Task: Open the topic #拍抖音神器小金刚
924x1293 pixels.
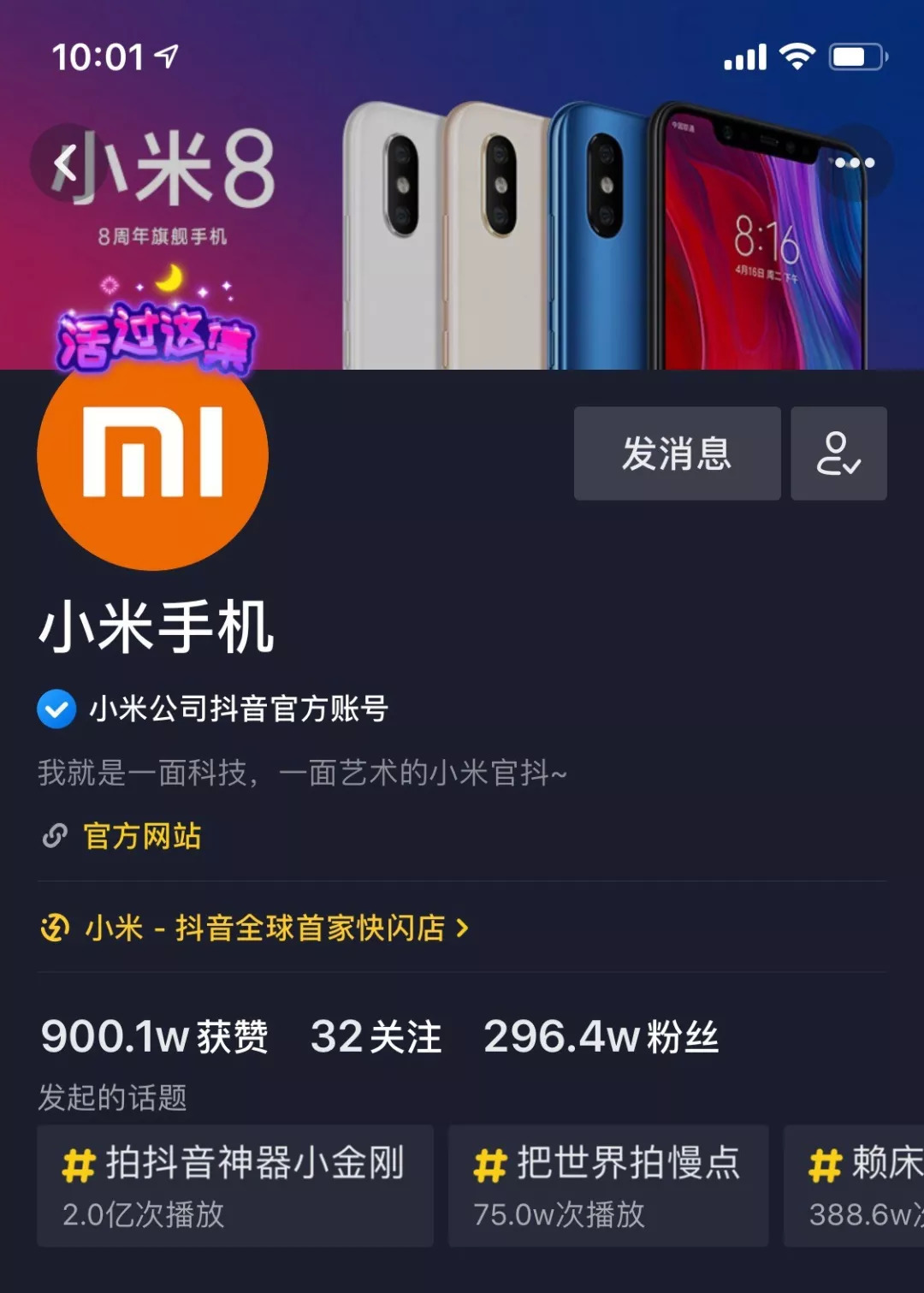Action: 235,1185
